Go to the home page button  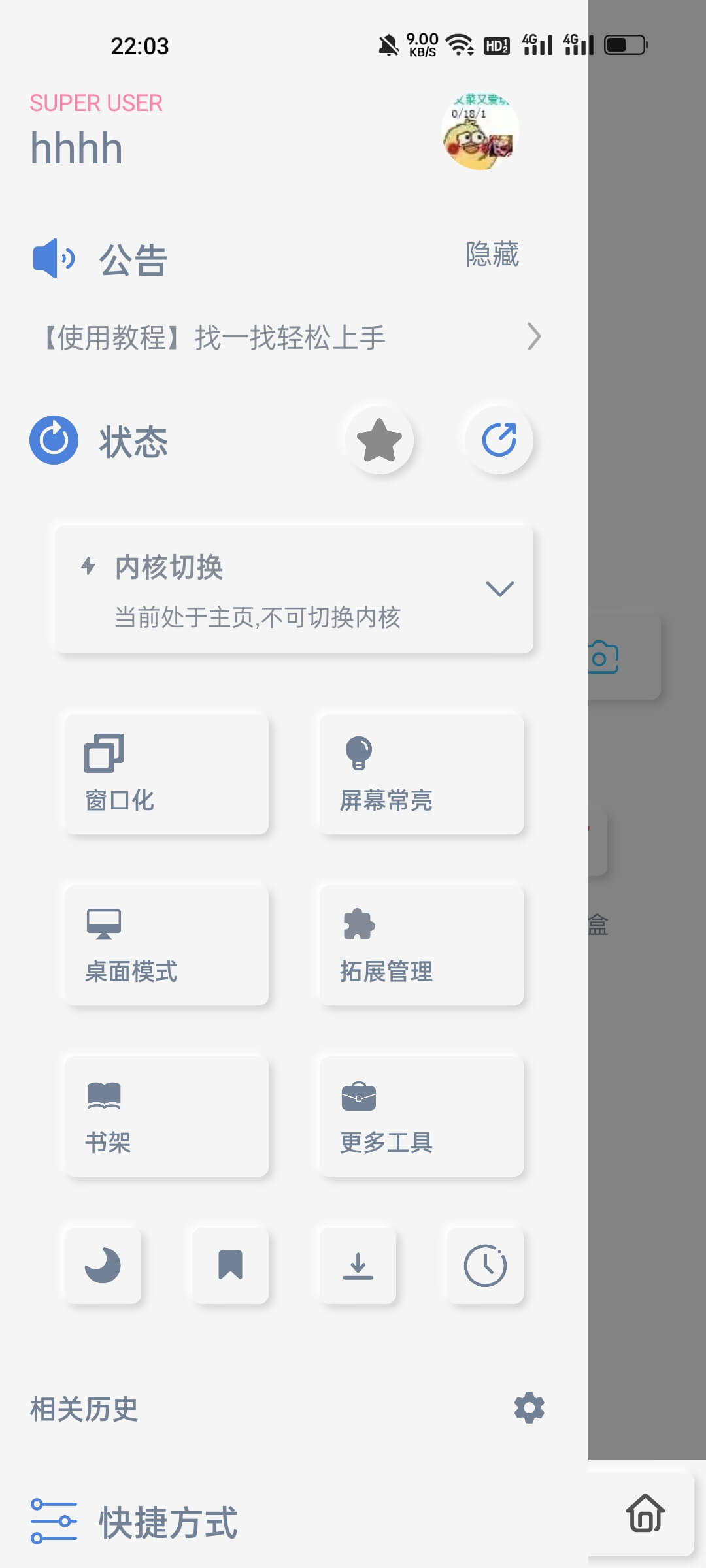coord(645,1513)
